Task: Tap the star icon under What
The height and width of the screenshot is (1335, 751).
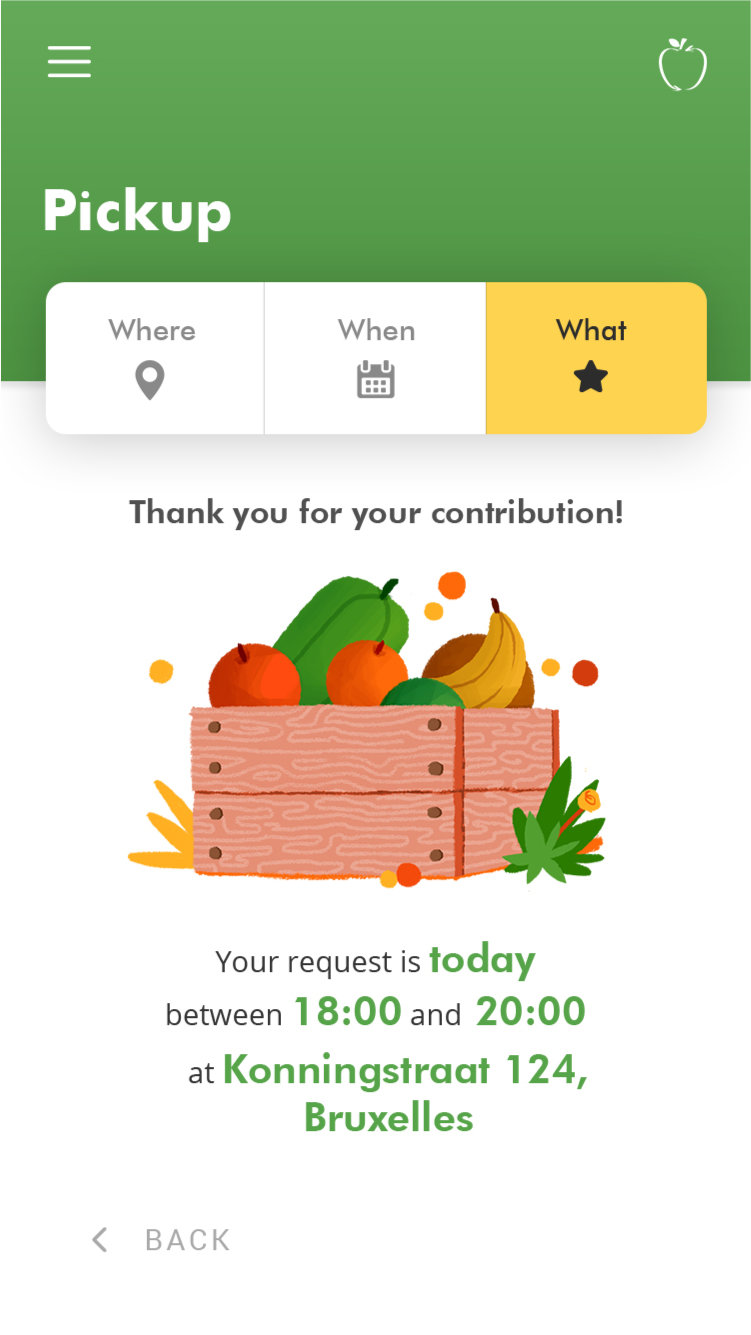Action: (591, 379)
